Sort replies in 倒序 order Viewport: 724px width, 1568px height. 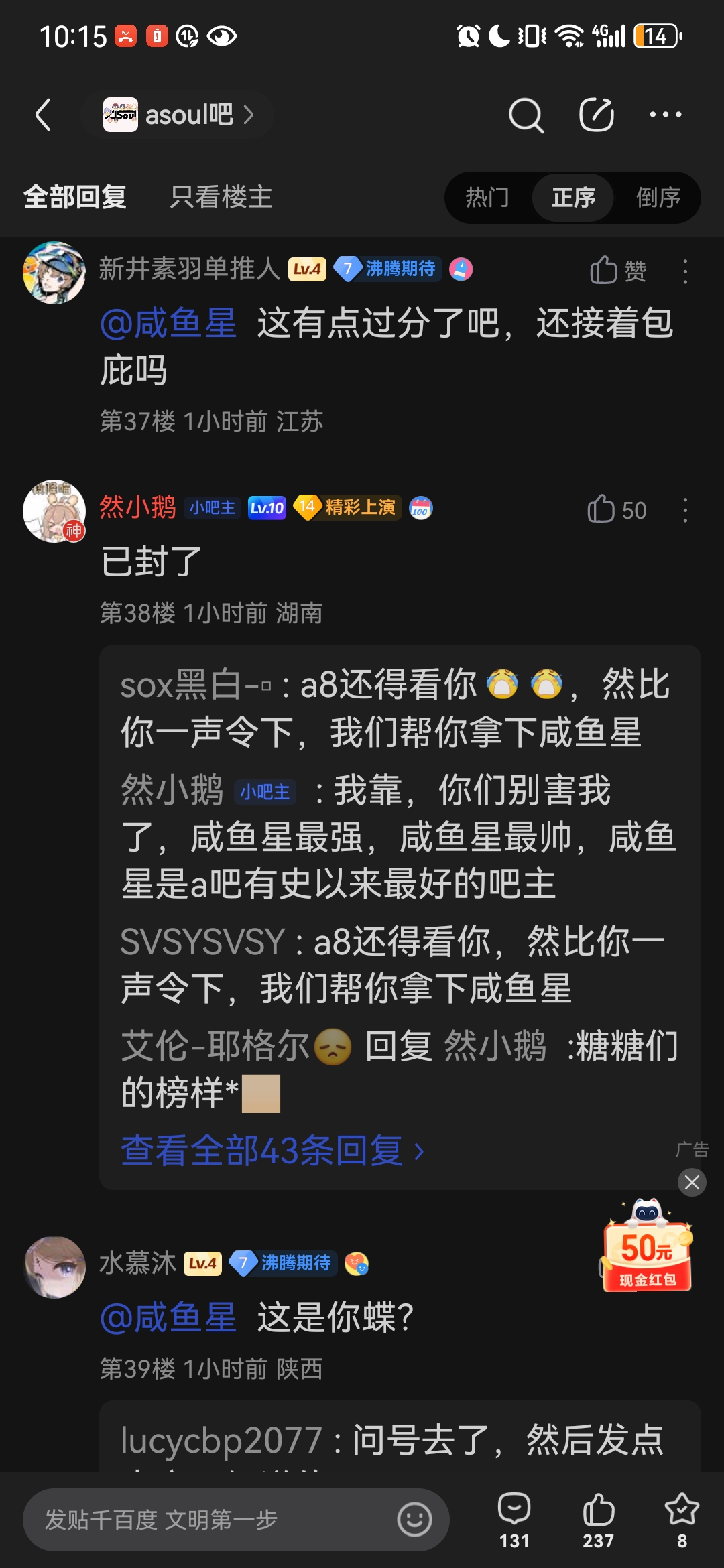pyautogui.click(x=658, y=198)
